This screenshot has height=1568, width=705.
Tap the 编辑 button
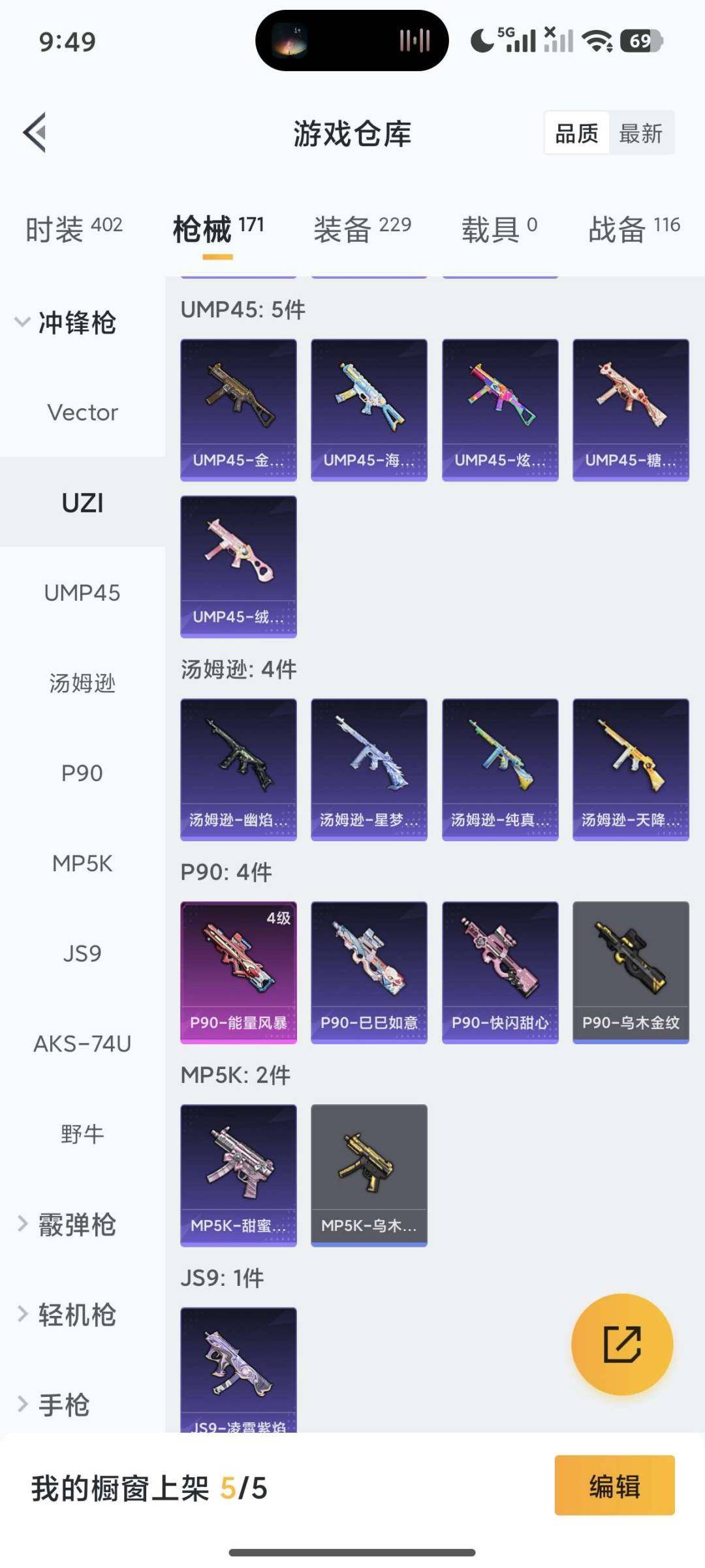click(x=614, y=1487)
